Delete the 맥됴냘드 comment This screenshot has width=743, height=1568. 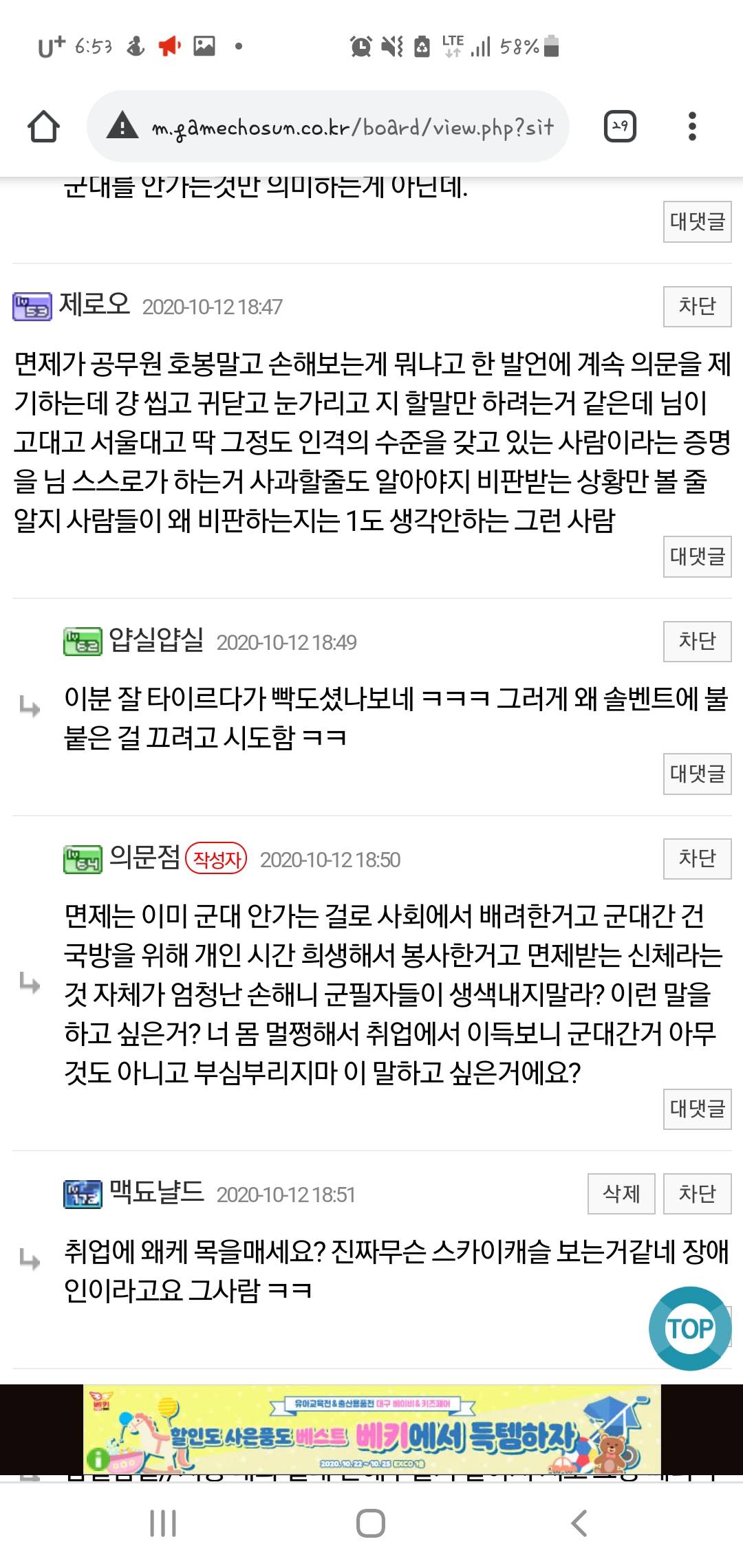[x=621, y=1193]
